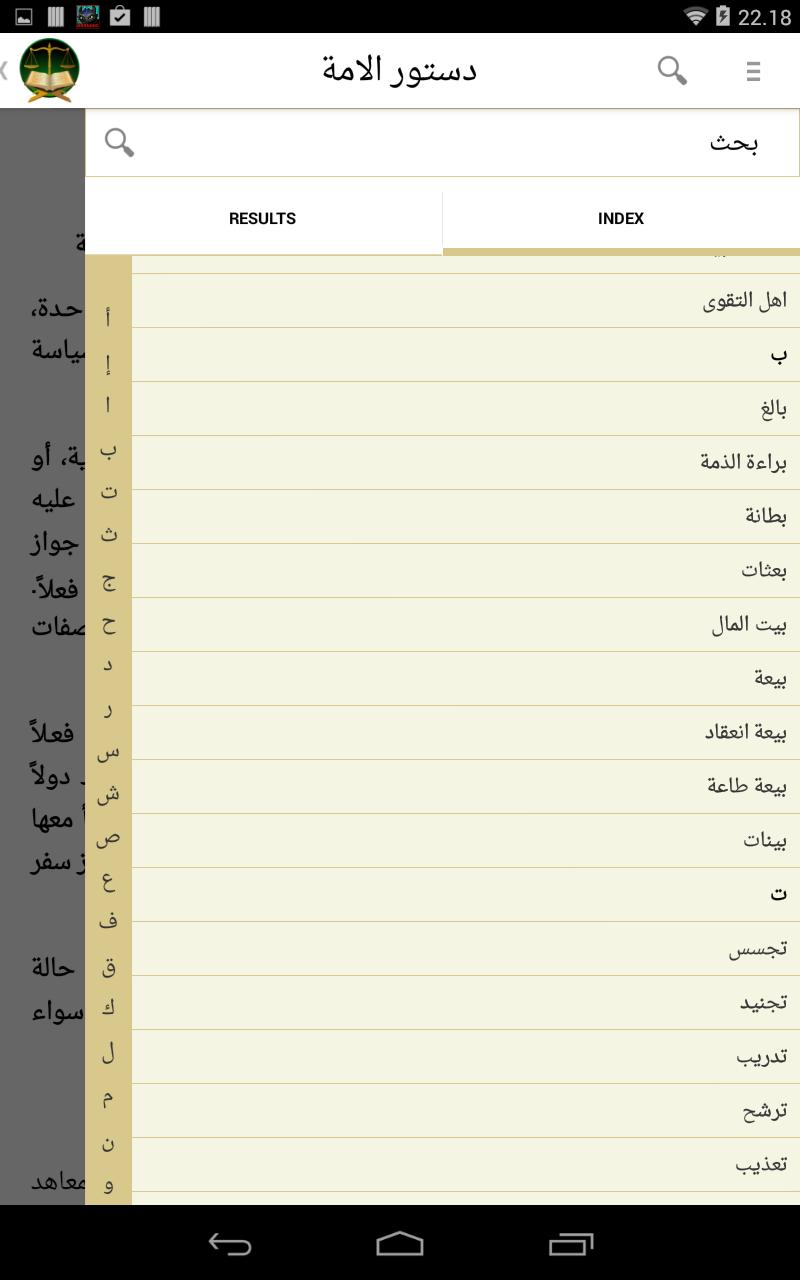This screenshot has width=800, height=1280.
Task: Click the magnifier inside the search box
Action: 119,142
